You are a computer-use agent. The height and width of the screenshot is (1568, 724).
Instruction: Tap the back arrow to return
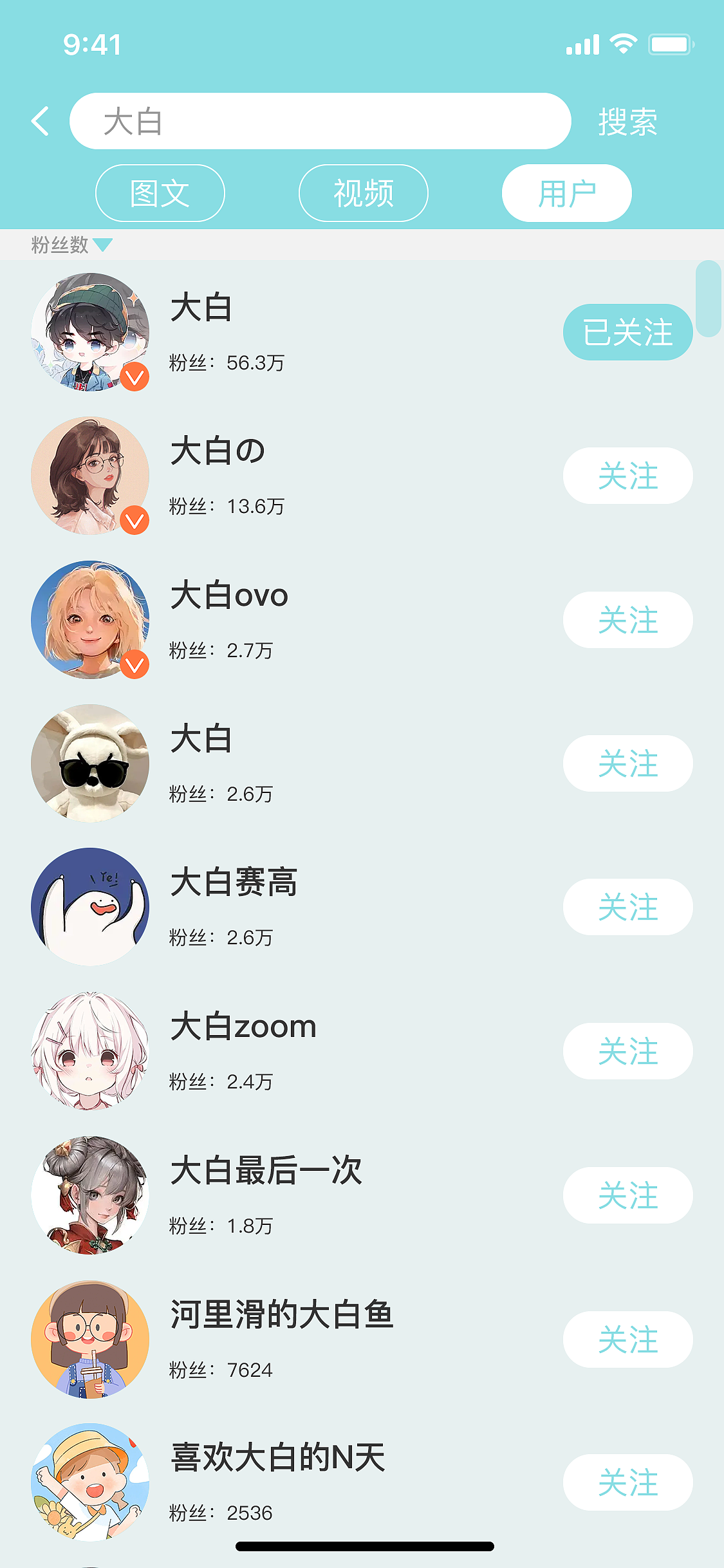point(41,121)
